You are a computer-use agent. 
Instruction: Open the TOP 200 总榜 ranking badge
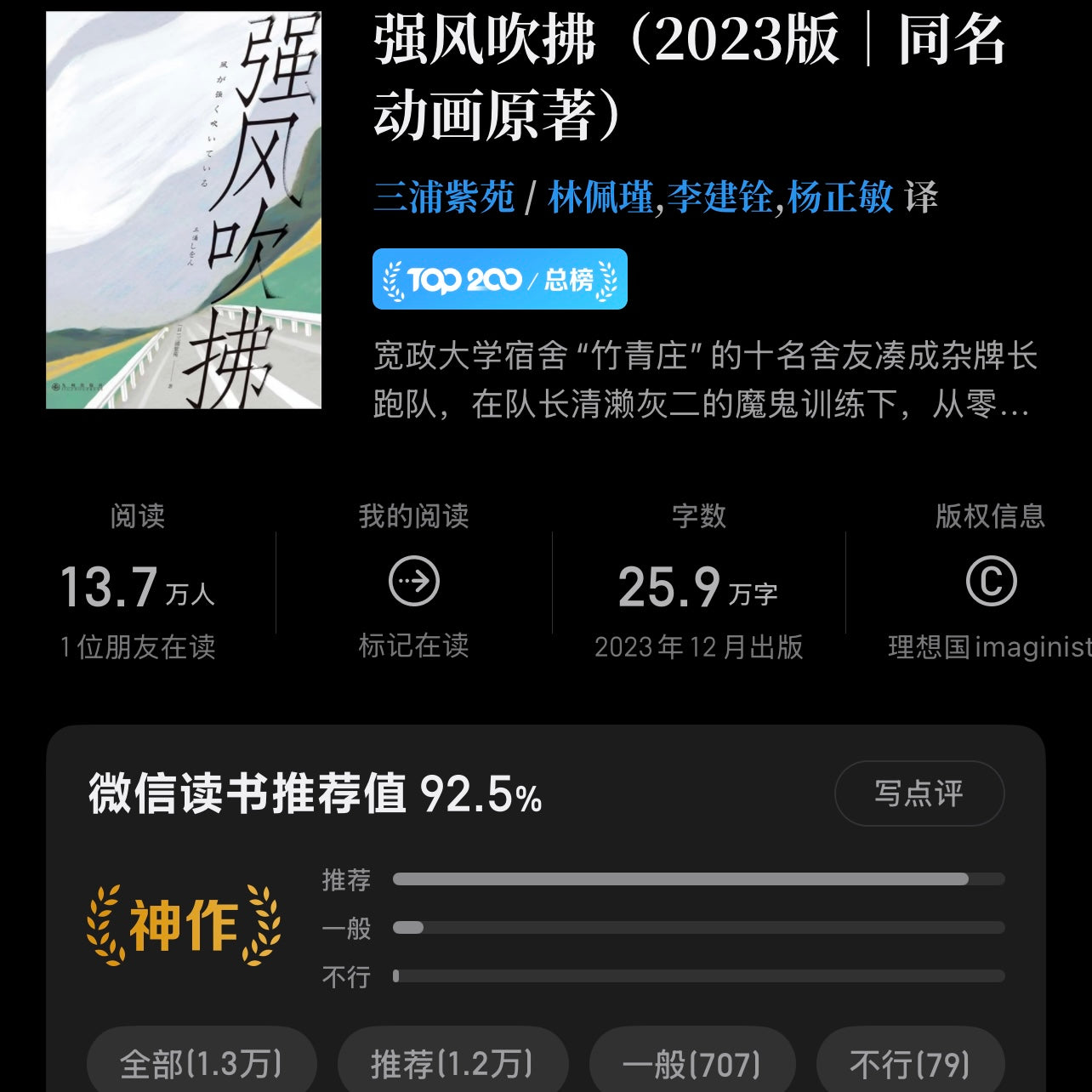click(499, 279)
